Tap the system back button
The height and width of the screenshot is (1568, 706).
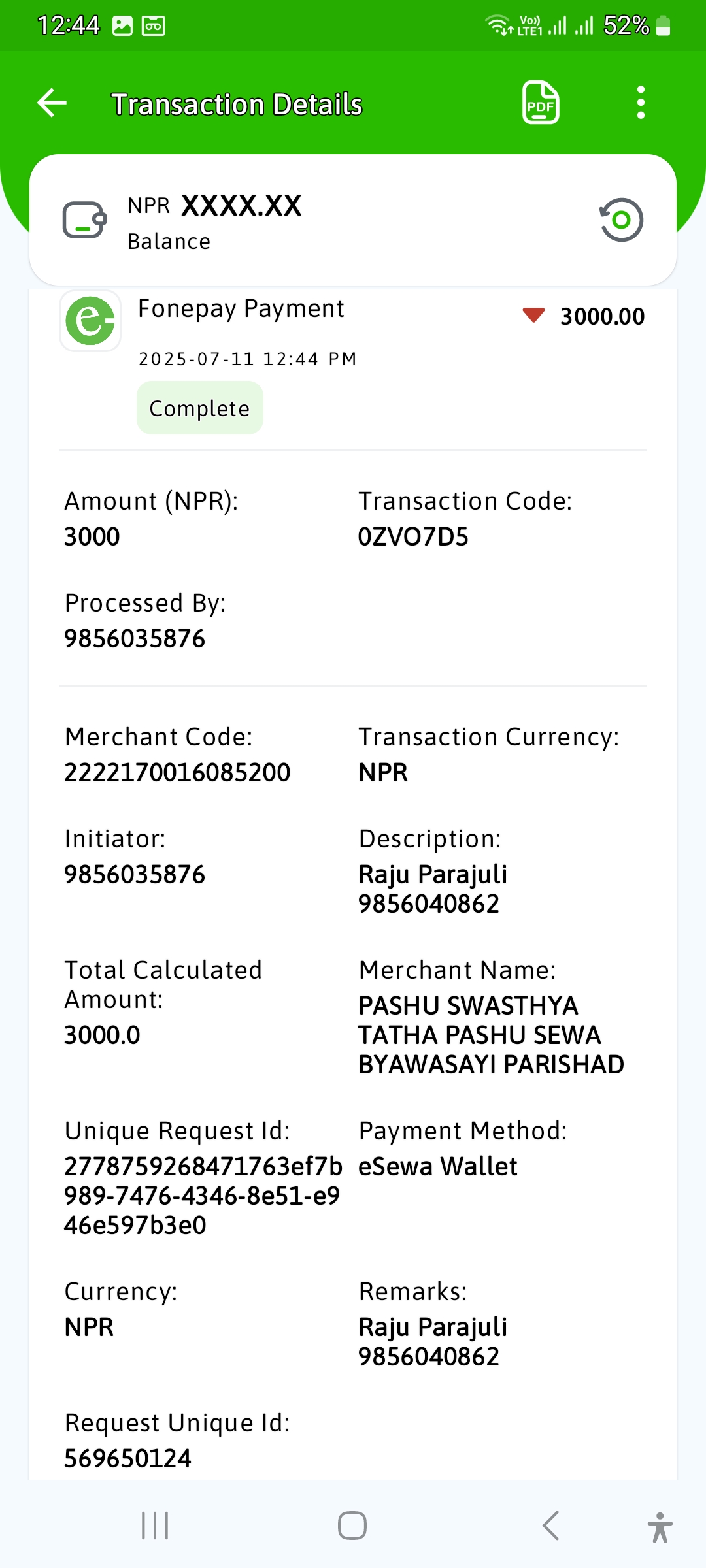(550, 1526)
